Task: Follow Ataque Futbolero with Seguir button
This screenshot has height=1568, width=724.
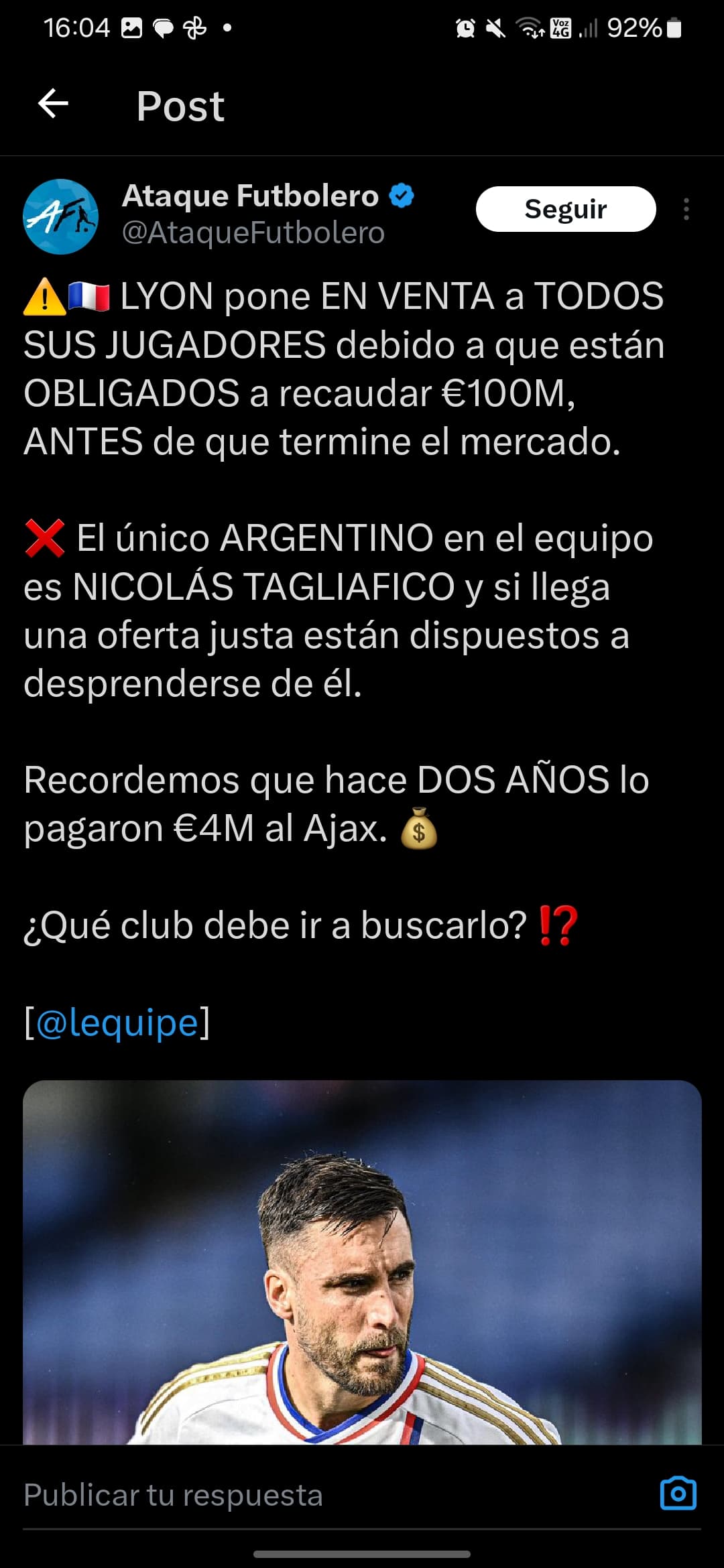Action: [566, 209]
